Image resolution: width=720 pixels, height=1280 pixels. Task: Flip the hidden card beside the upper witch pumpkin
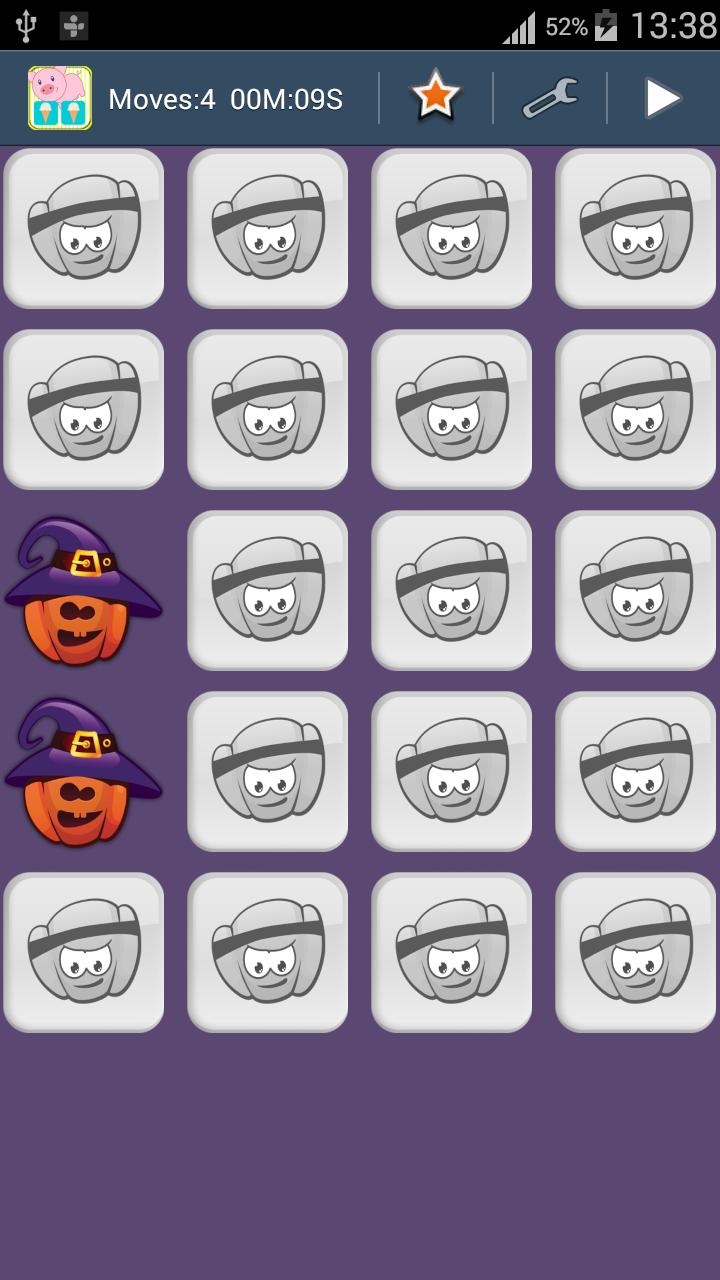(x=267, y=590)
